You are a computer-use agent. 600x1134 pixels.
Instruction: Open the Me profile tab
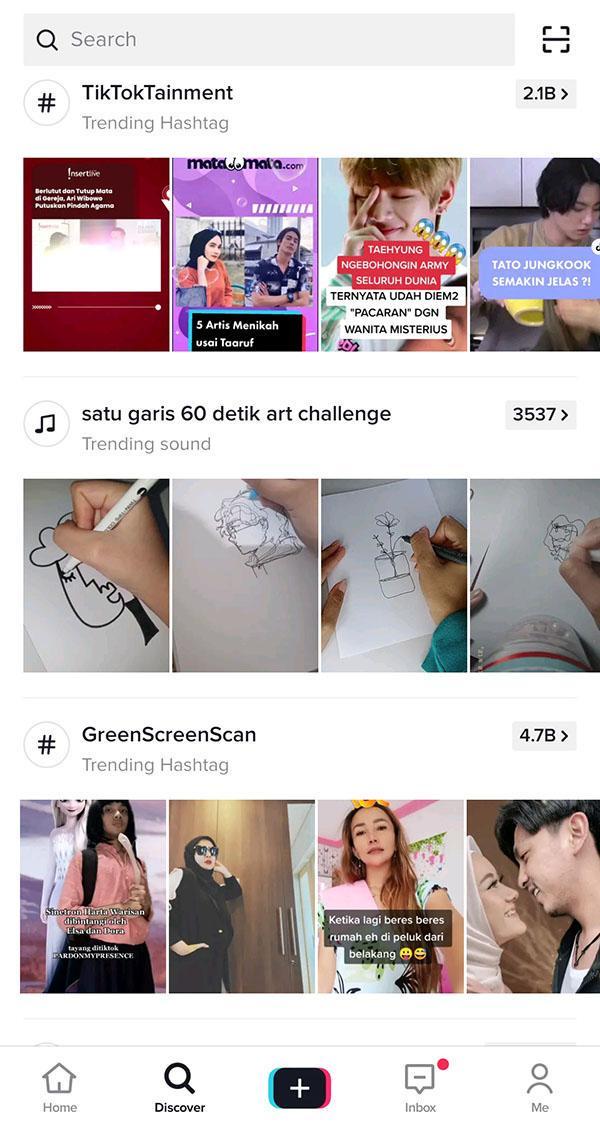pyautogui.click(x=540, y=1088)
